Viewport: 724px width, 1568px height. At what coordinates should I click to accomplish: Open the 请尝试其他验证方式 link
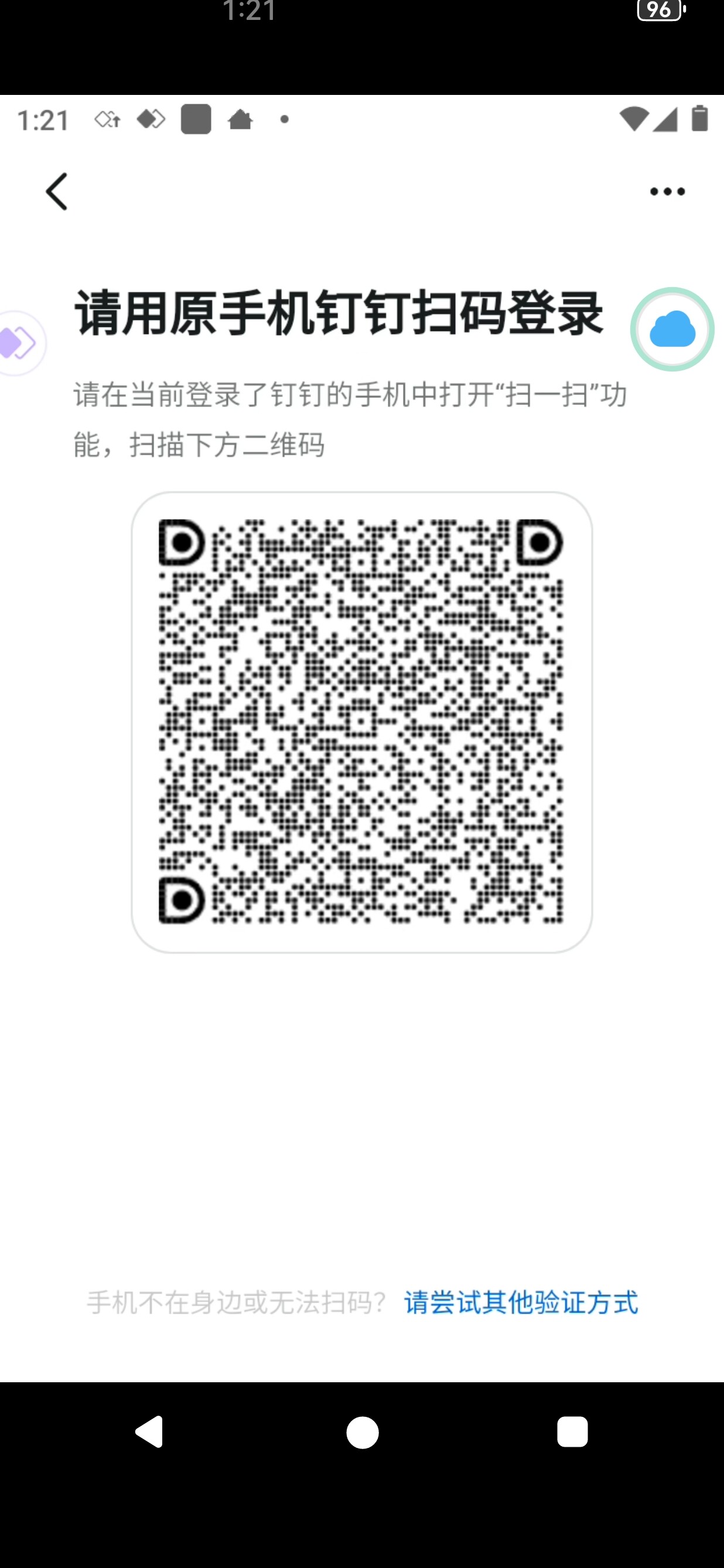pos(521,1303)
